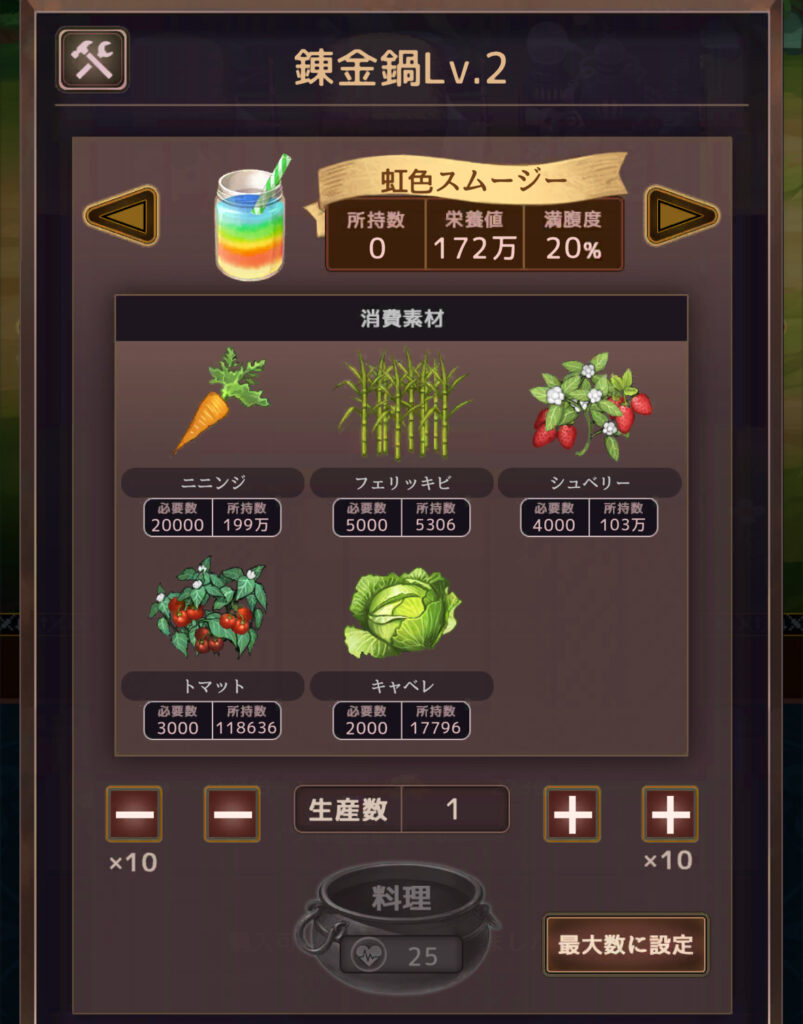The image size is (803, 1024).
Task: Decrease production count by one
Action: coord(232,814)
